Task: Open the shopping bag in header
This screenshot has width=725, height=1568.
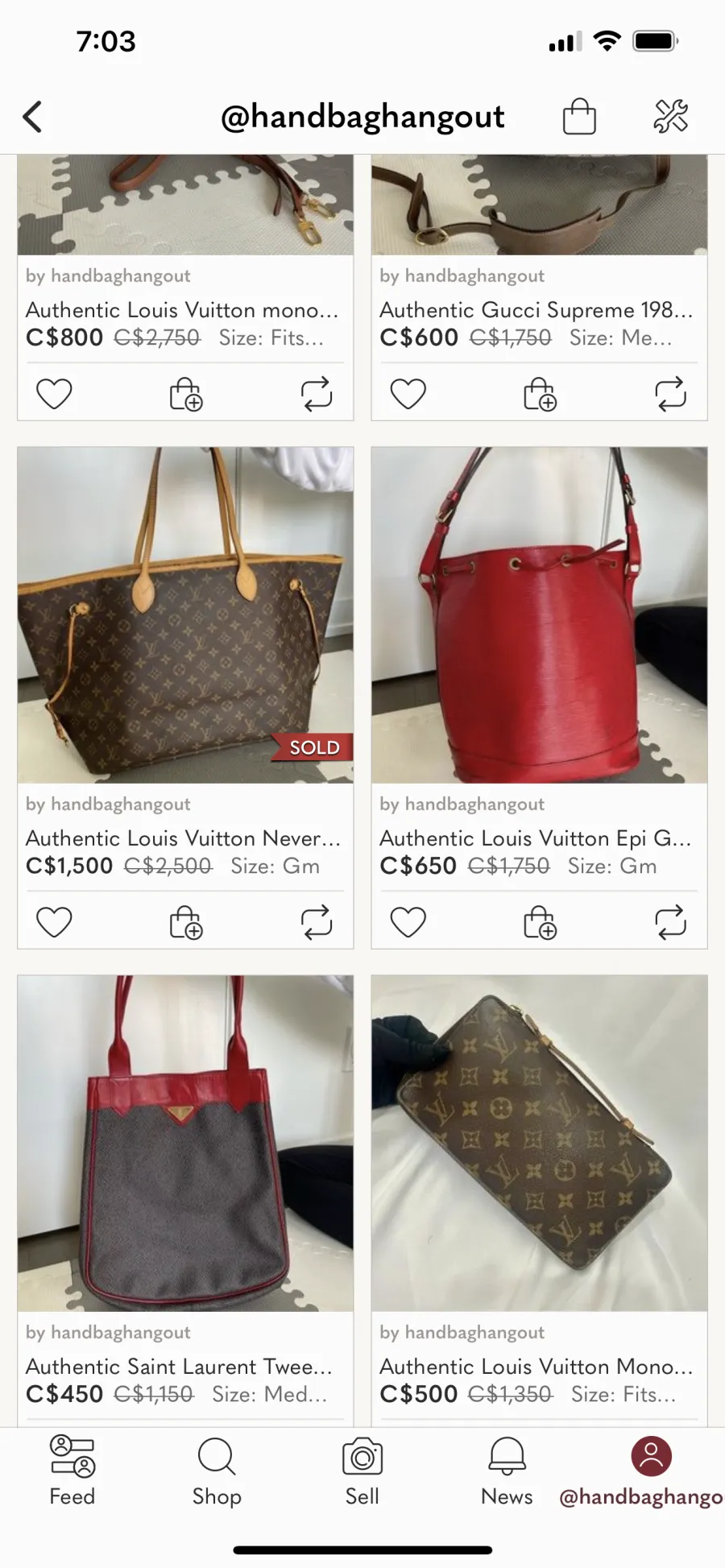Action: click(579, 116)
